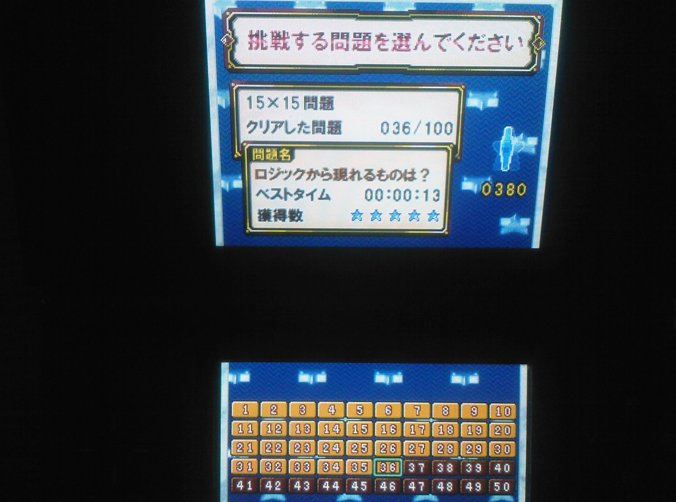Select puzzle number 35

point(359,466)
